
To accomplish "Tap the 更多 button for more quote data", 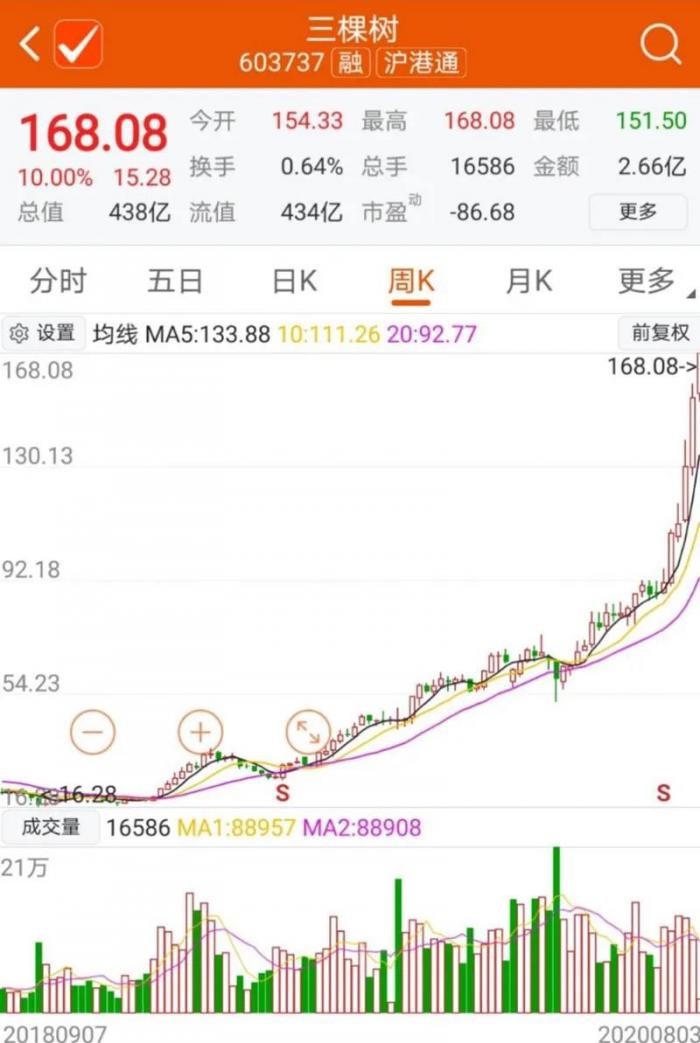I will pos(638,212).
